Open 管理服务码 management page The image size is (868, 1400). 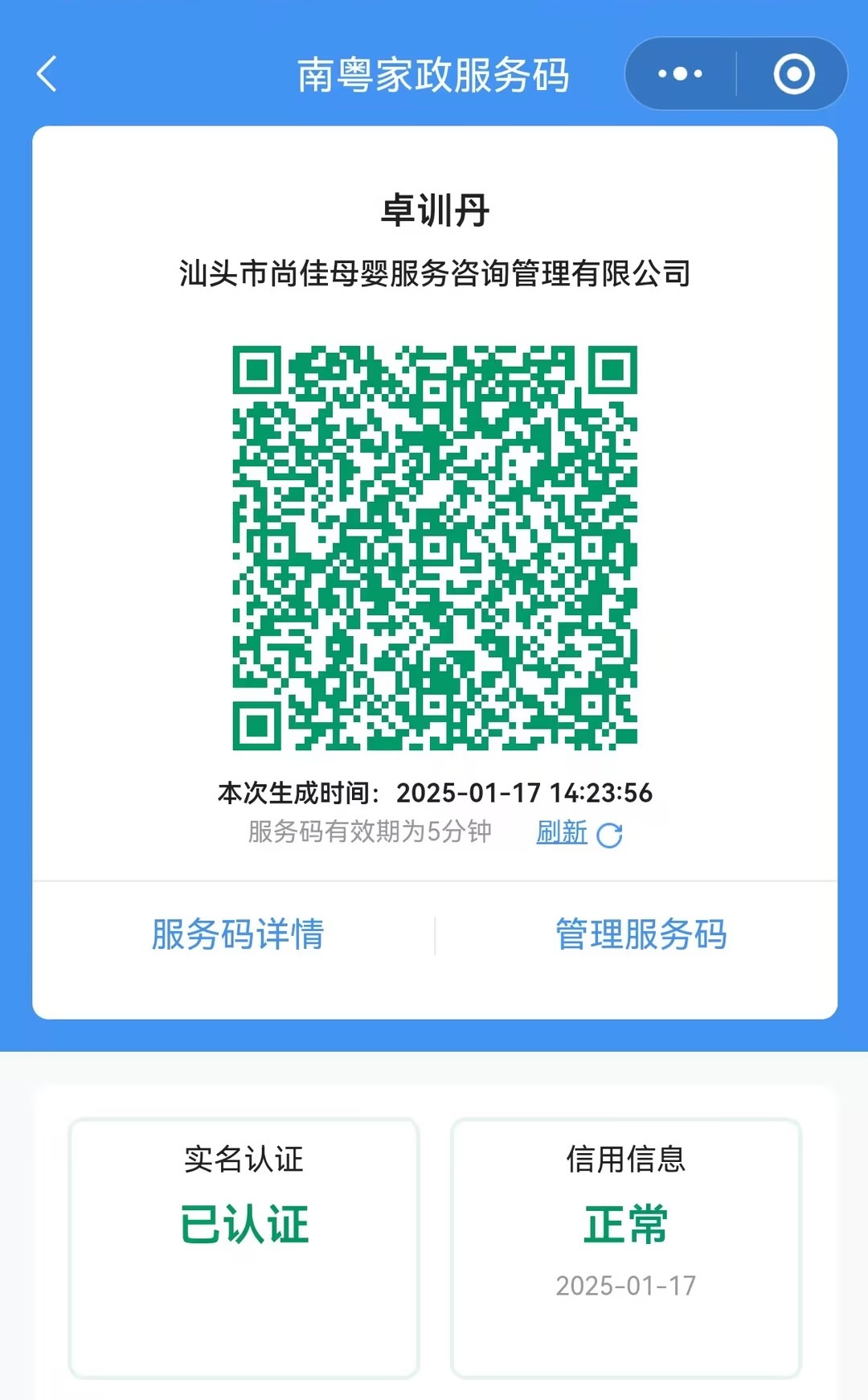(x=639, y=934)
